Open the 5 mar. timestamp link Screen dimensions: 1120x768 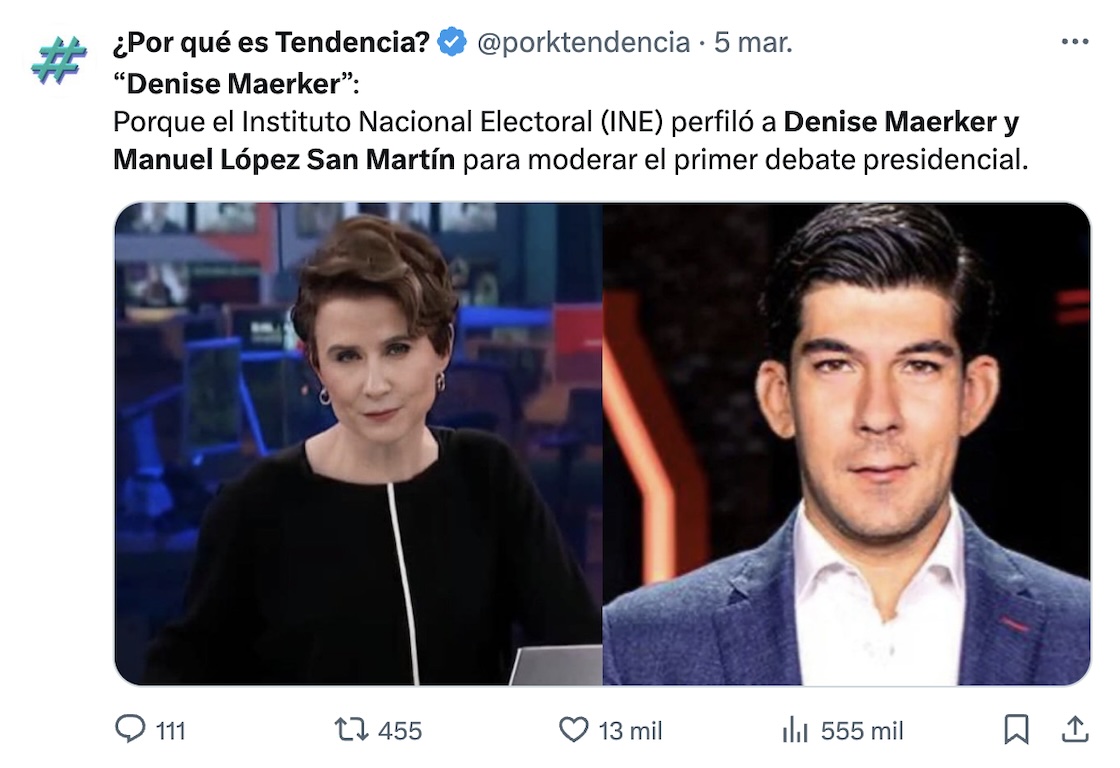(753, 42)
